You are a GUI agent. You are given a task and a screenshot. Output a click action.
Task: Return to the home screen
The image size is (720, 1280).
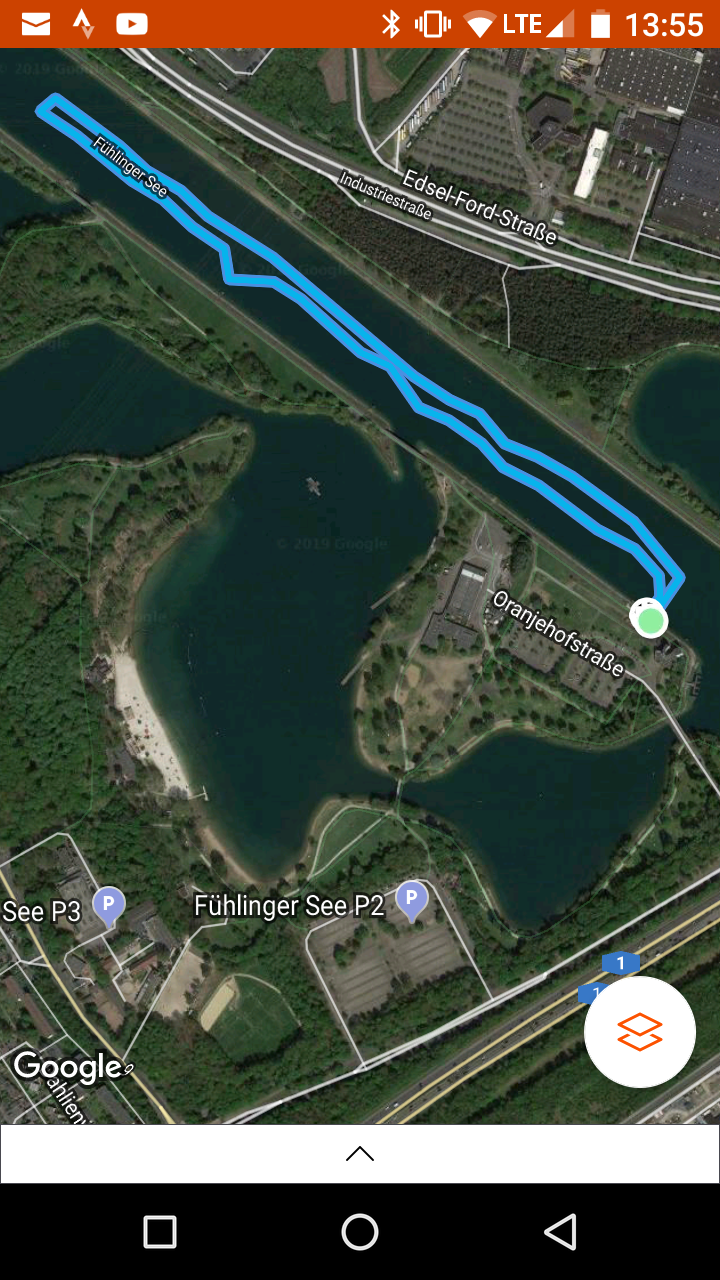(x=360, y=1232)
